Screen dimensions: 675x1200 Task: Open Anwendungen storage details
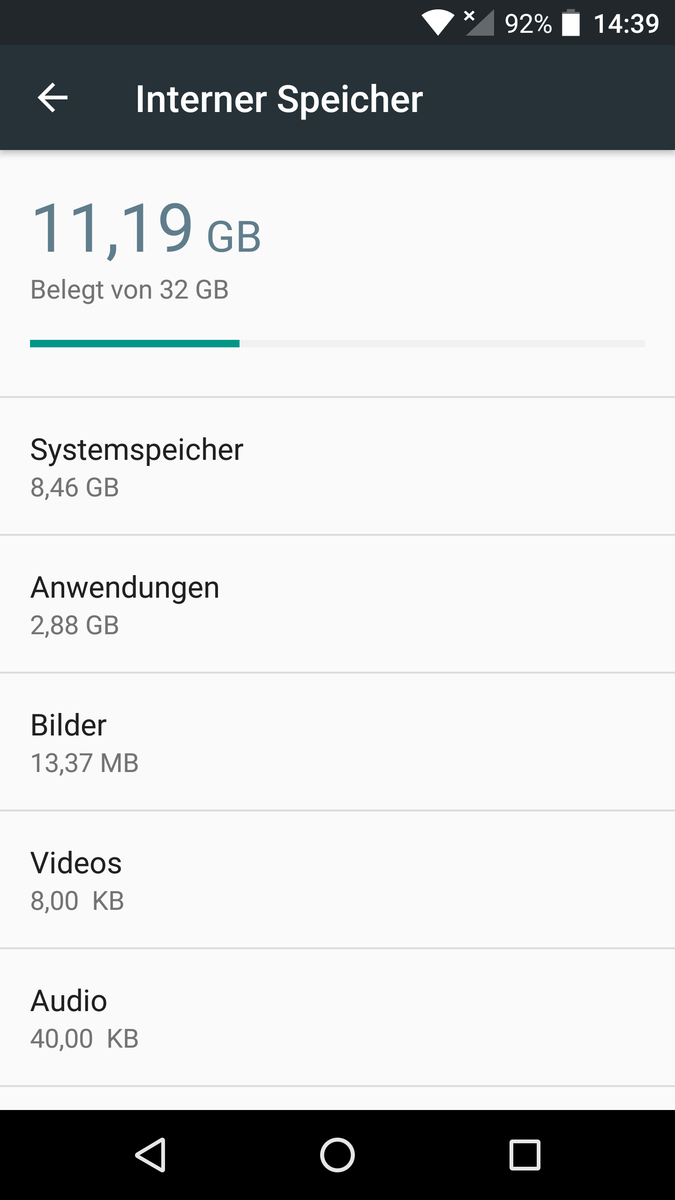tap(337, 604)
